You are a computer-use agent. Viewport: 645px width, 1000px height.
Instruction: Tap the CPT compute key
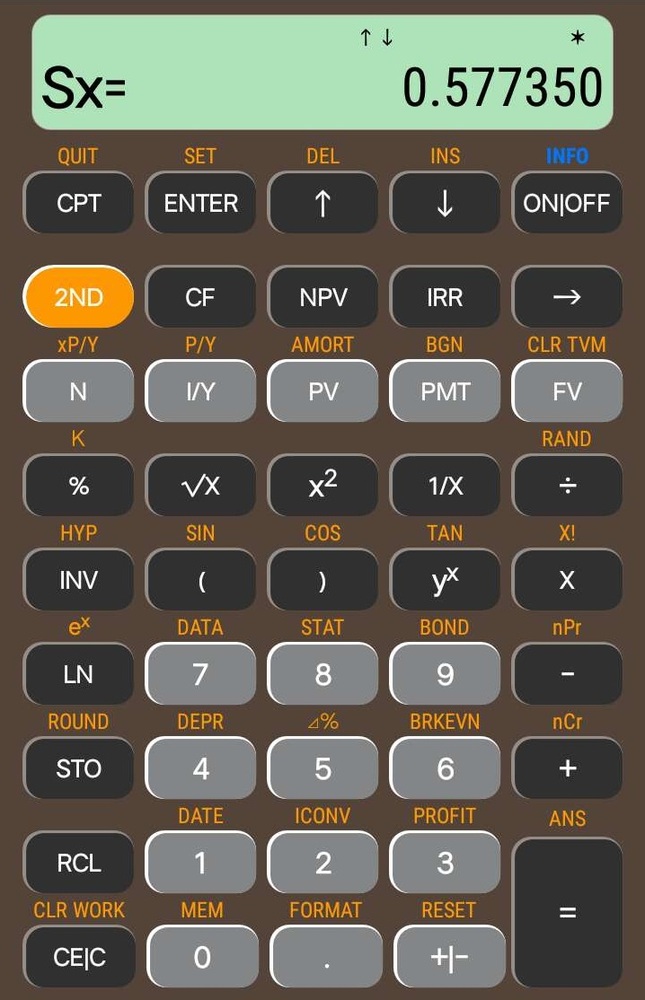78,203
